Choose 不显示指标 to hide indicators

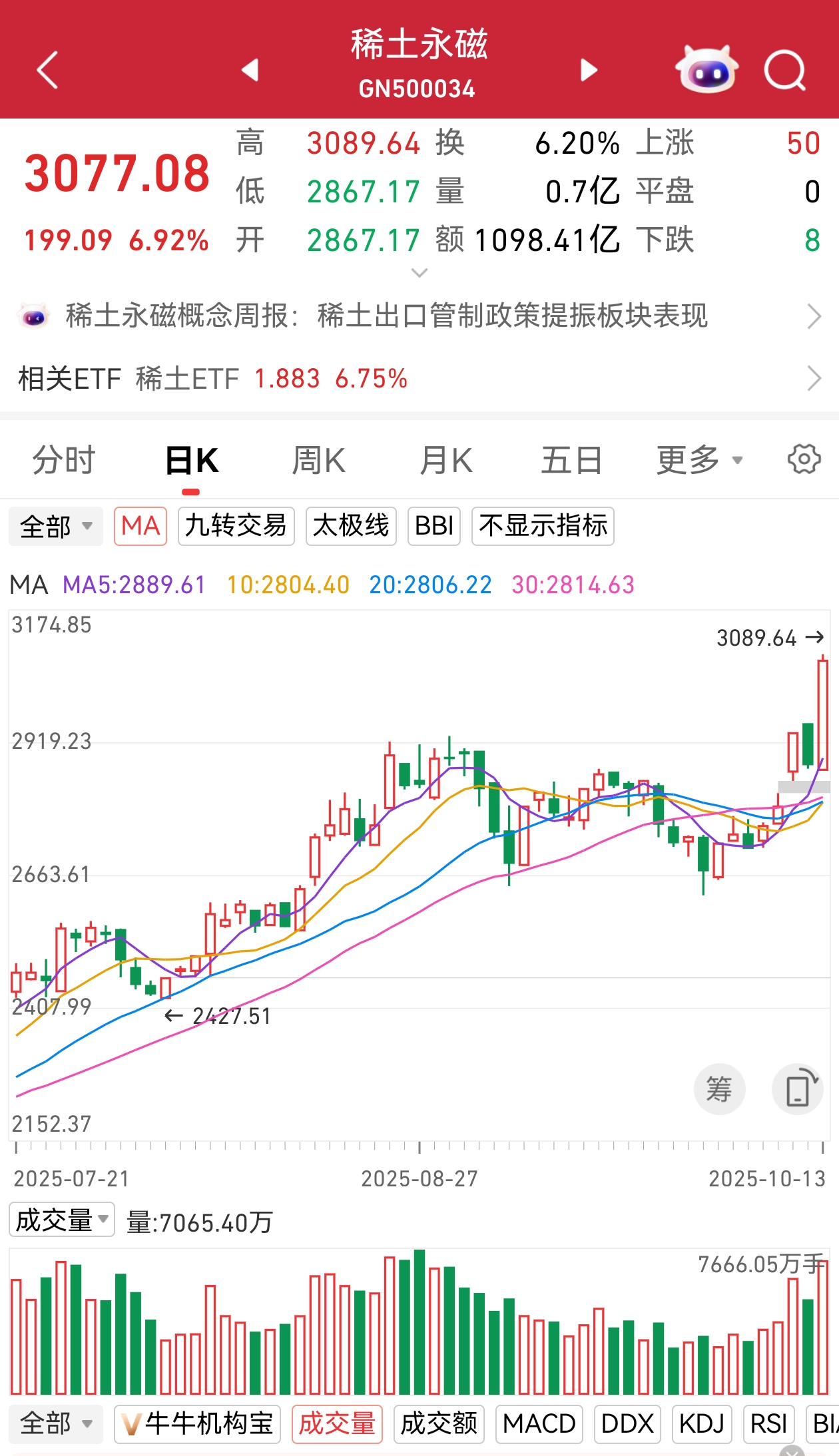click(543, 526)
